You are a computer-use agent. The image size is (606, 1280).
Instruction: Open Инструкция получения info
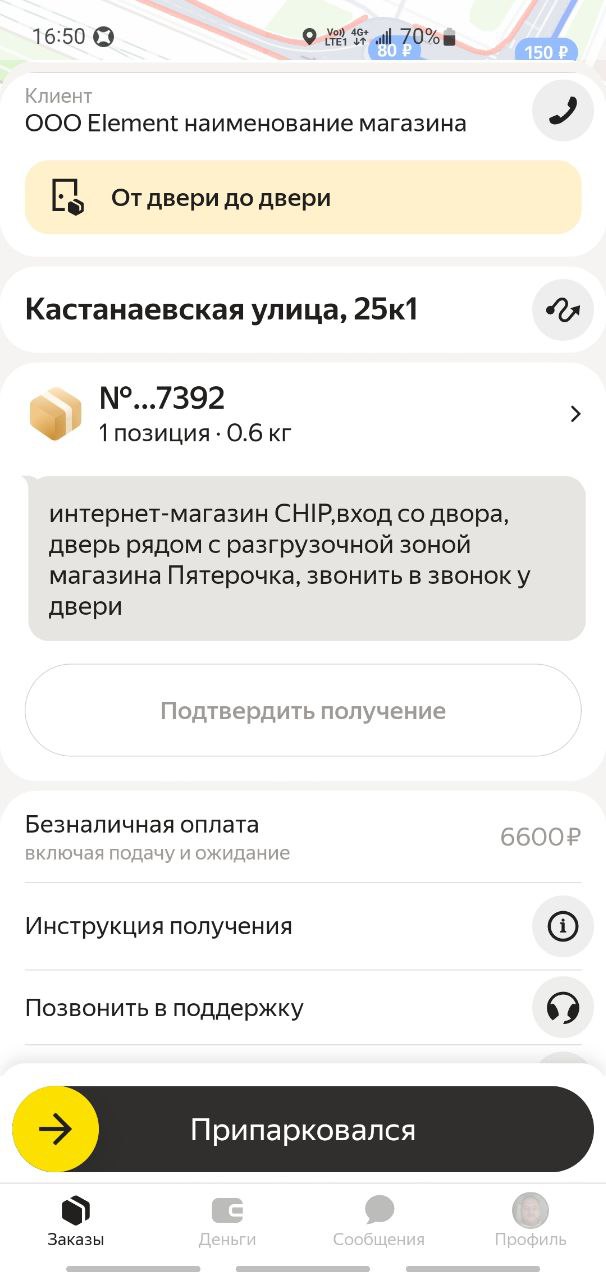(x=562, y=926)
